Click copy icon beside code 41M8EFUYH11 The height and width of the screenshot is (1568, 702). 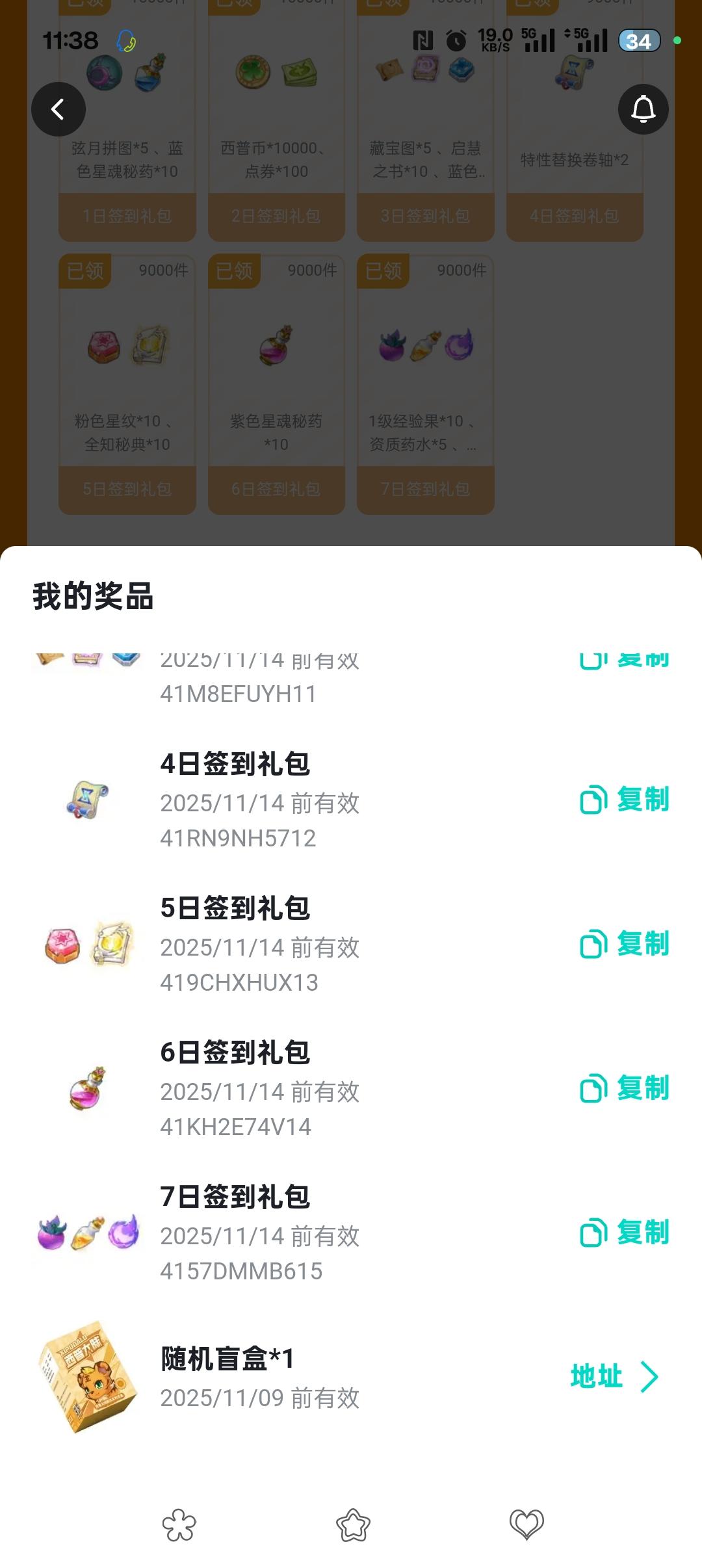point(590,660)
